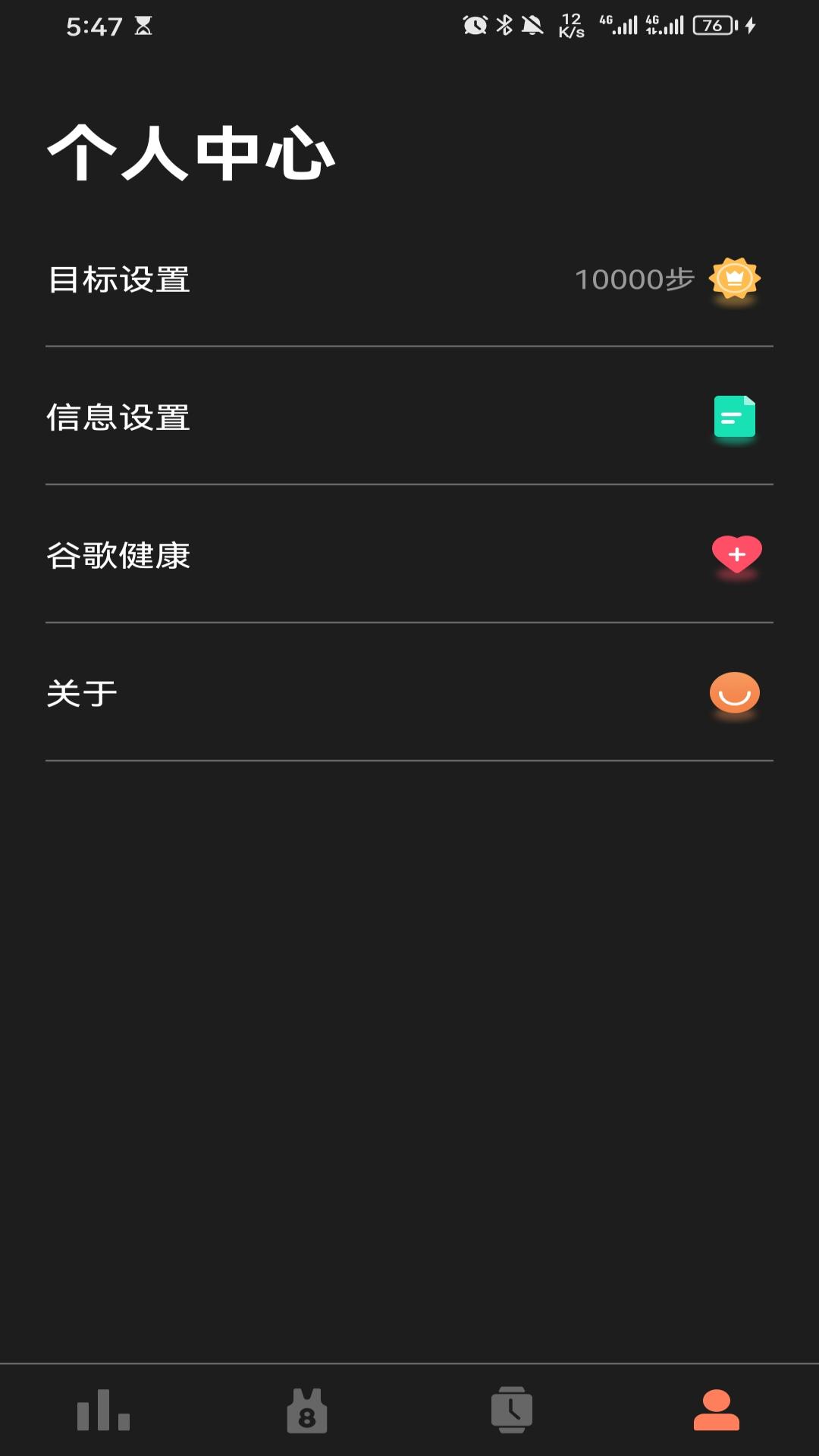Screen dimensions: 819x1456
Task: Open 目标设置 step goal settings
Action: tap(409, 279)
